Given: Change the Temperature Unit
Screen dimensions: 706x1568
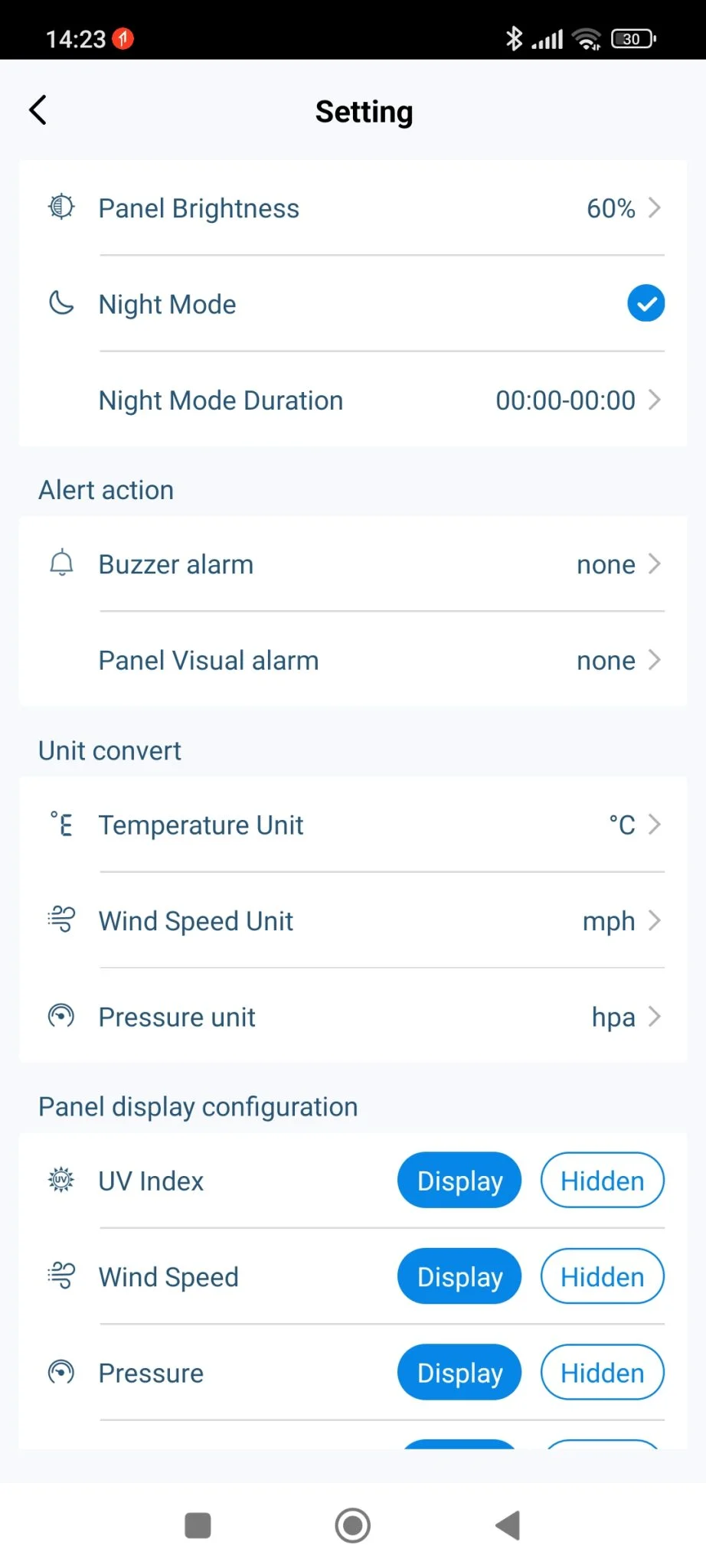Looking at the screenshot, I should 352,825.
